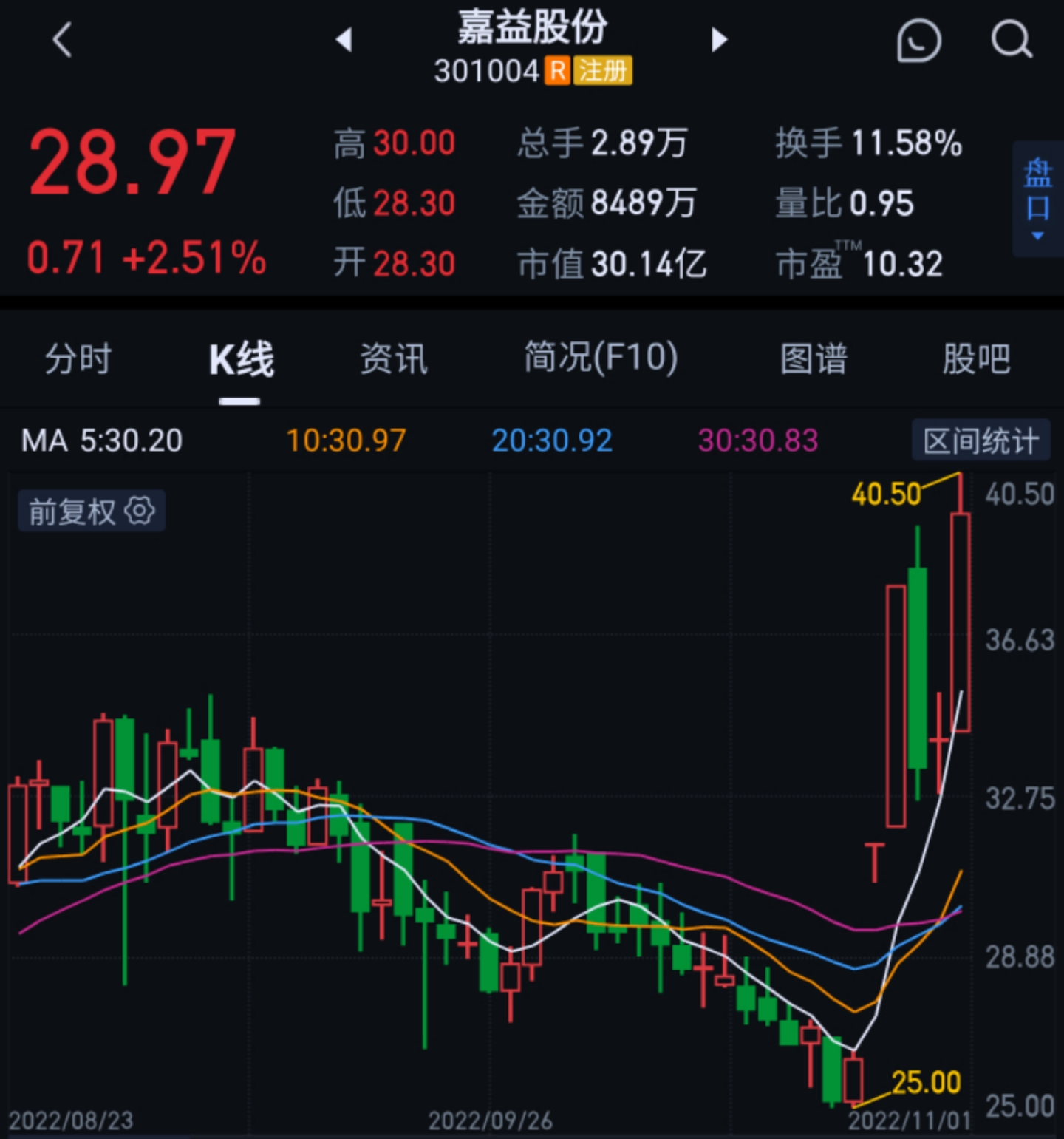
Task: Switch to the 简况(F10) tab
Action: pyautogui.click(x=601, y=358)
